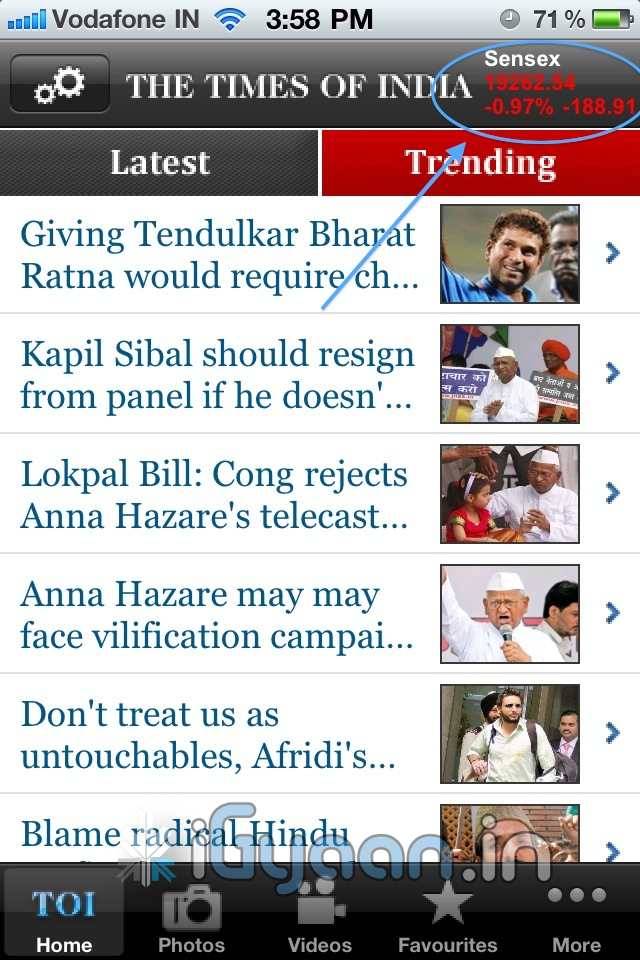Switch to the Latest tab
Viewport: 640px width, 960px height.
click(x=160, y=162)
